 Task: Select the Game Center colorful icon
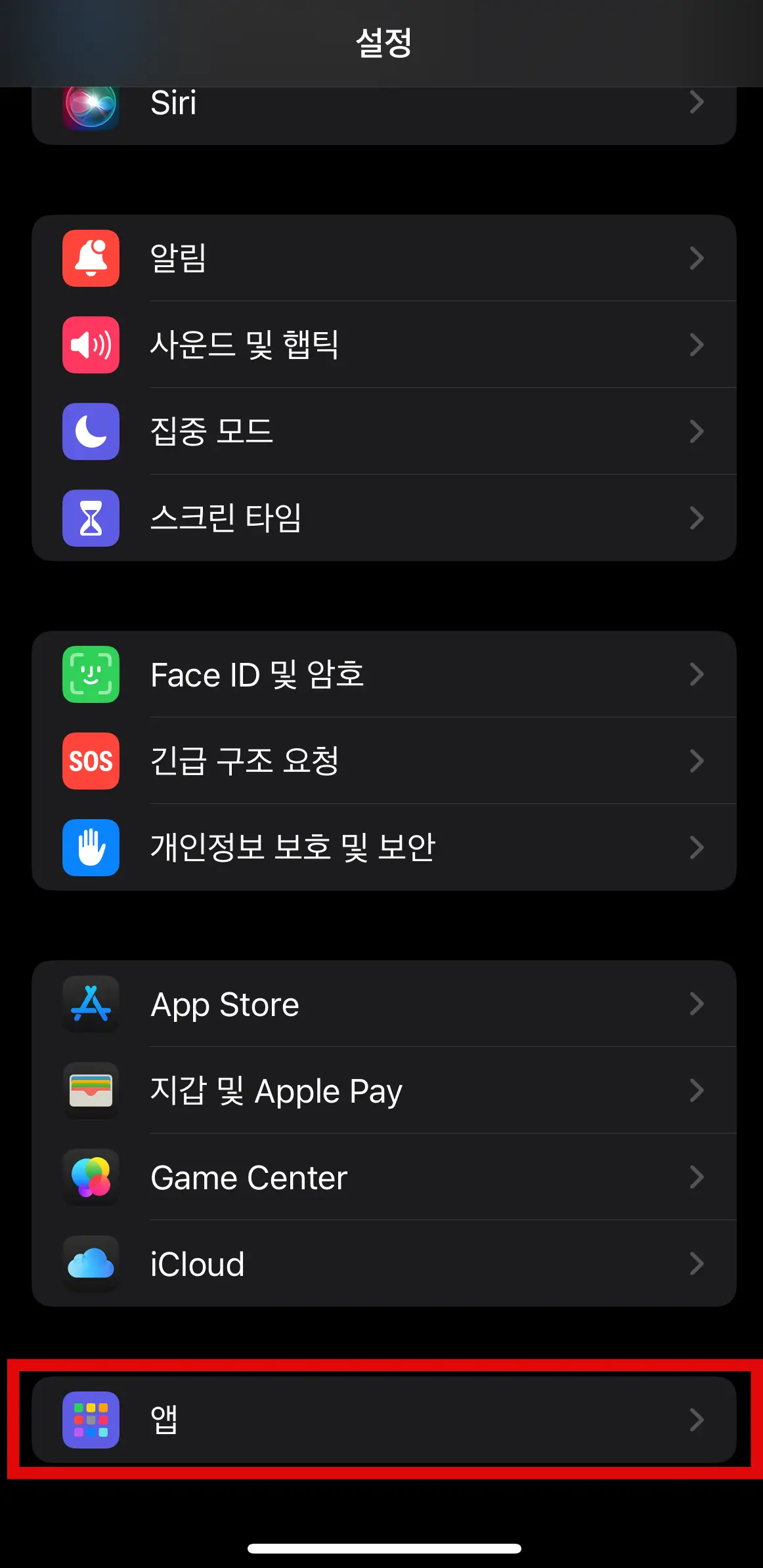click(90, 1177)
